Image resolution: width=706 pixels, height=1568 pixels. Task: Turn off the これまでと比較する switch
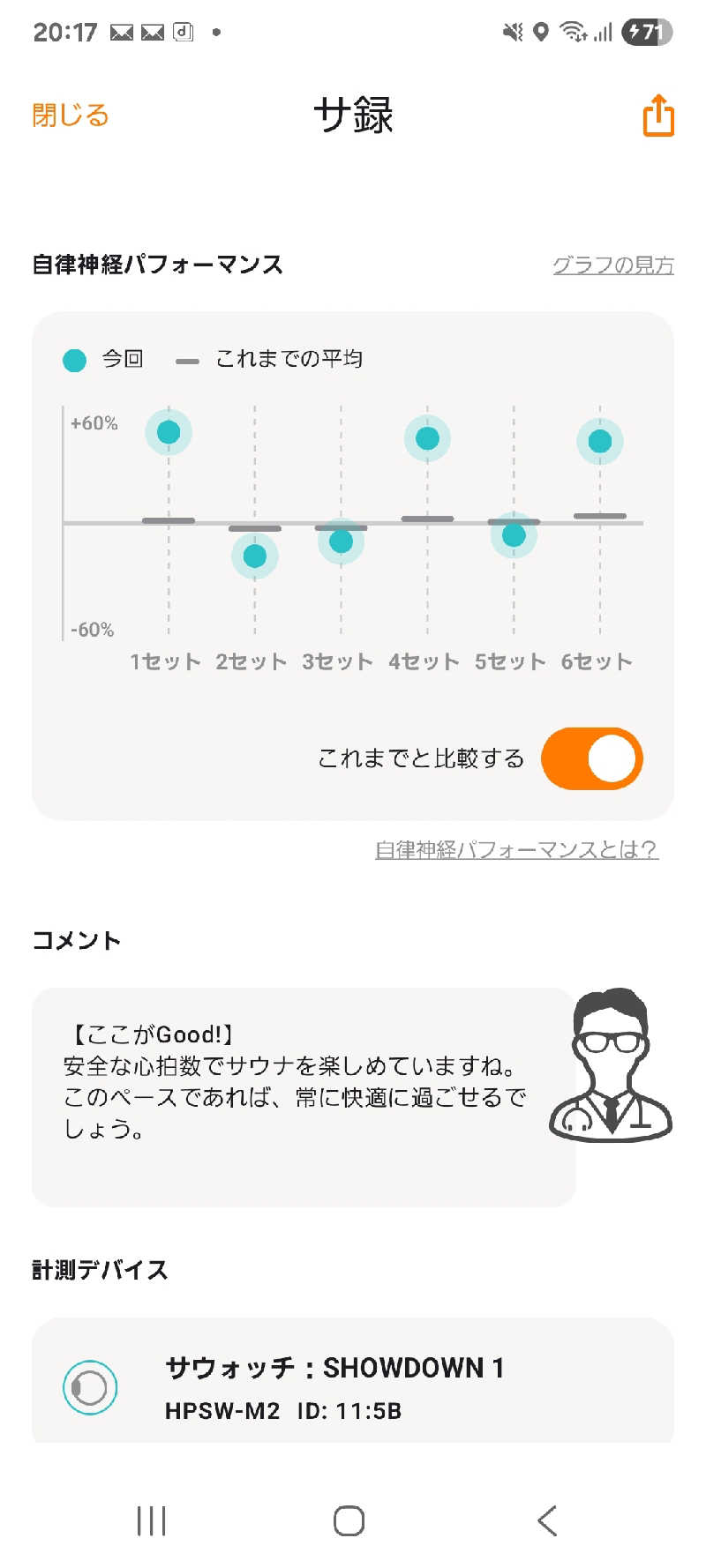pos(591,758)
